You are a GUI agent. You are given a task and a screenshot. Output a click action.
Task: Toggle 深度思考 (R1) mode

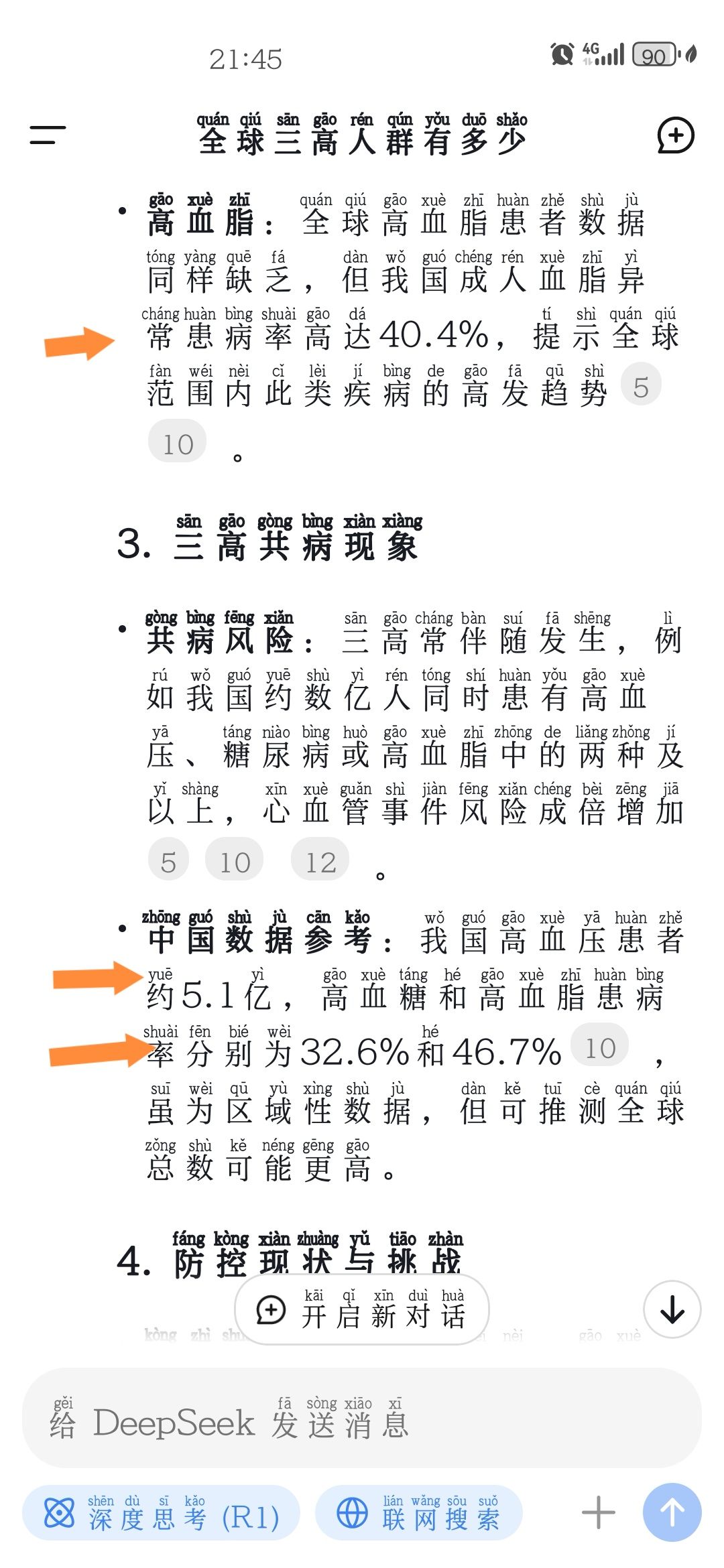pos(161,1513)
